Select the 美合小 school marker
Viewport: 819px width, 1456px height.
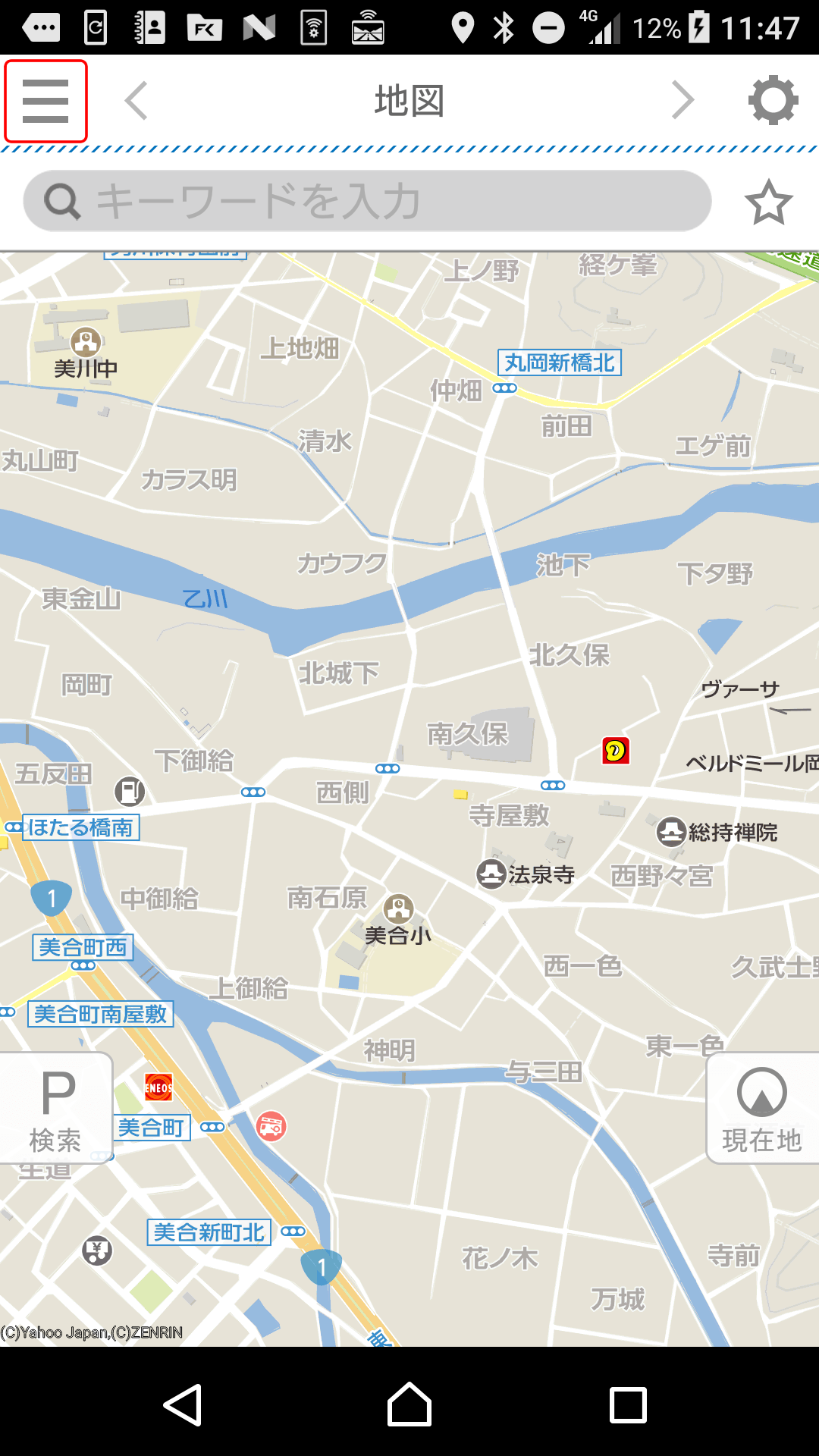coord(399,908)
